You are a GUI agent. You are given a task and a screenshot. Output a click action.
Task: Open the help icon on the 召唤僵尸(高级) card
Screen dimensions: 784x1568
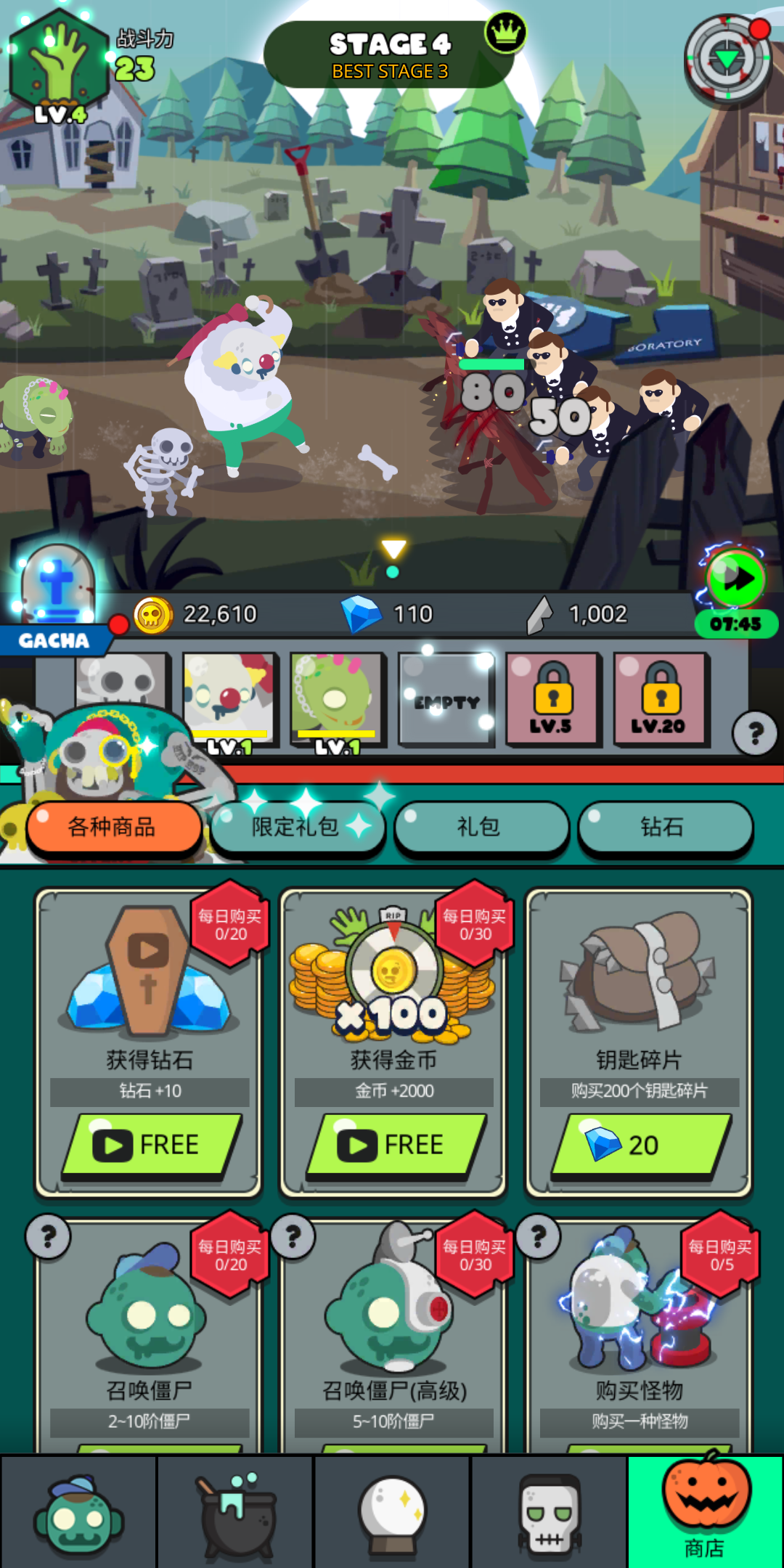(x=293, y=1236)
